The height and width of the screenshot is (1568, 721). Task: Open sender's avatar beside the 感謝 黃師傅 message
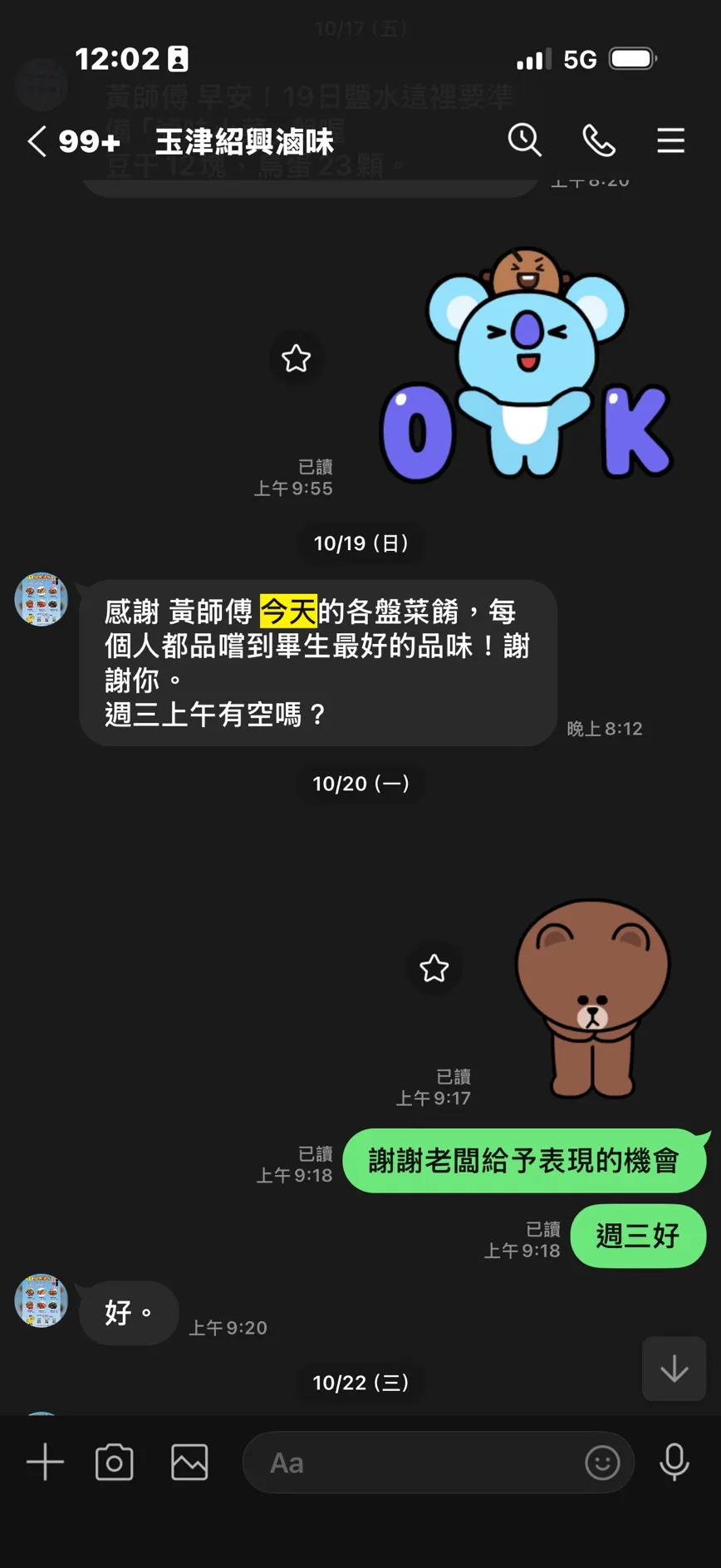[41, 599]
